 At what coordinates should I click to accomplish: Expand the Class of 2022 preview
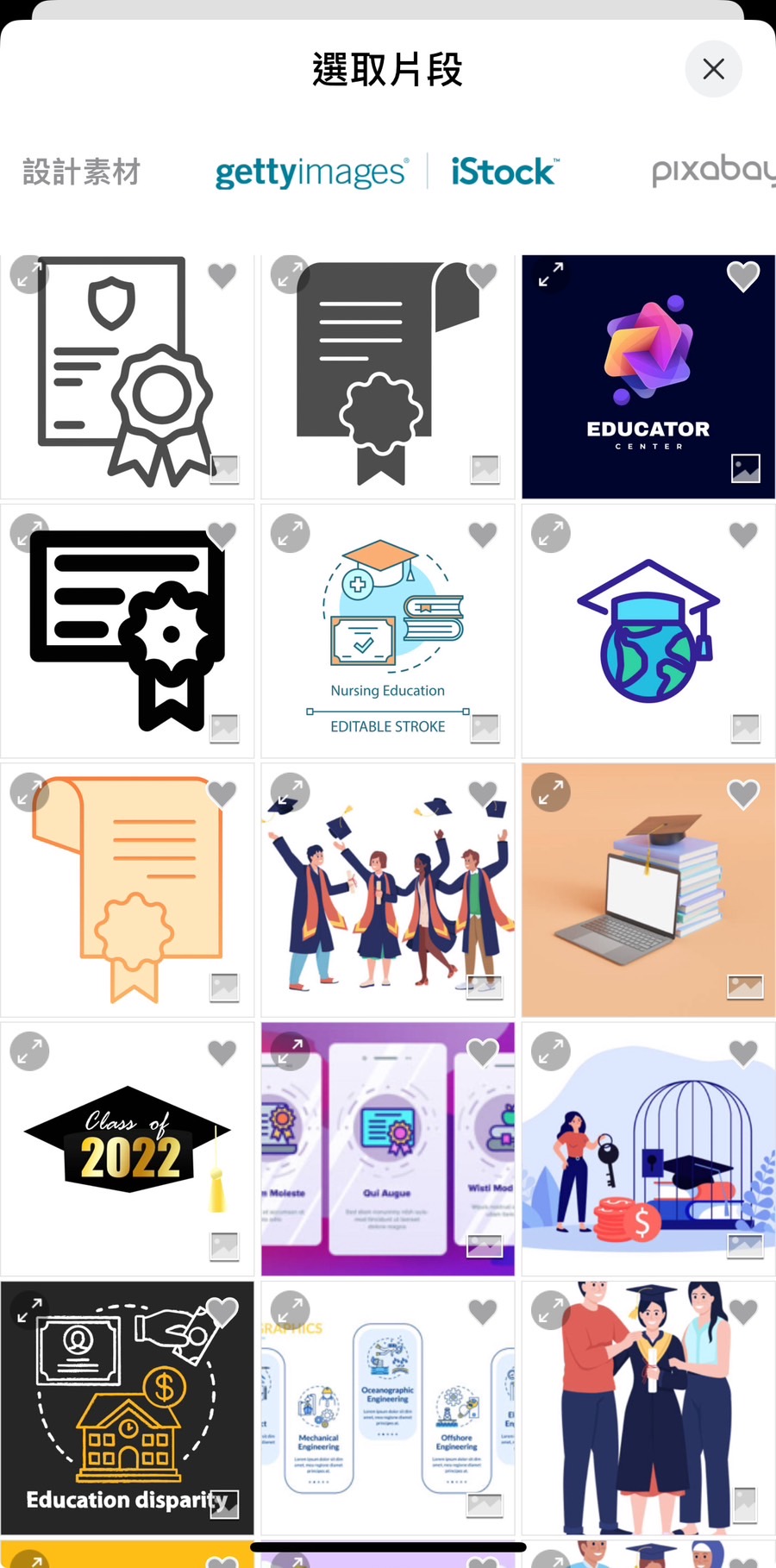click(x=29, y=1051)
